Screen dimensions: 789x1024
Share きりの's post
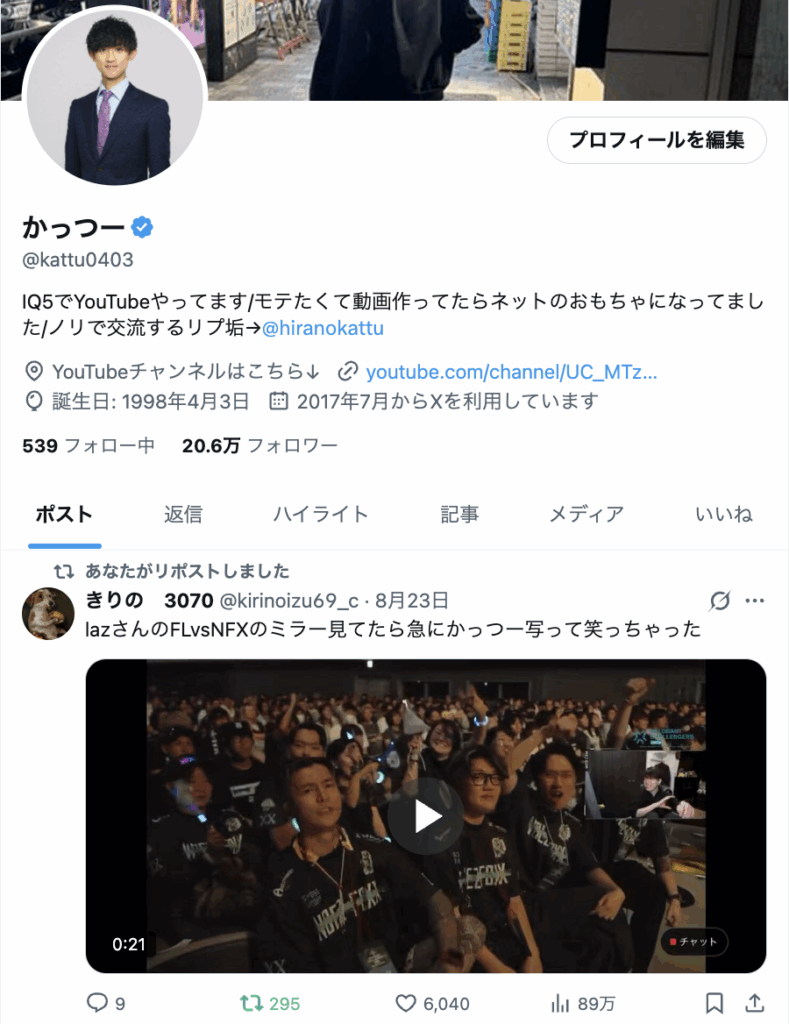pos(756,1003)
